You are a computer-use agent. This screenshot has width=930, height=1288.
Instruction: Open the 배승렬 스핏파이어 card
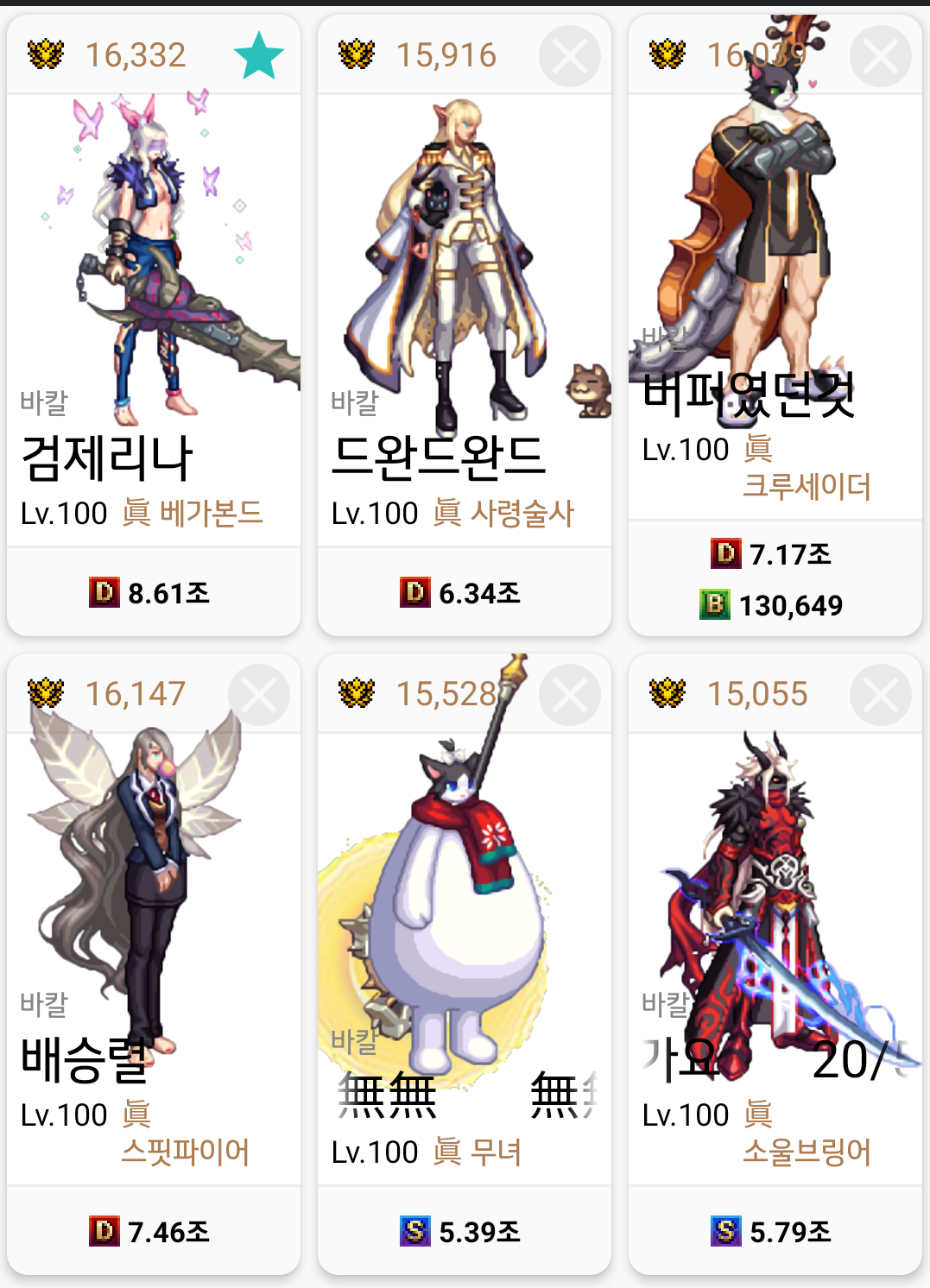click(154, 950)
